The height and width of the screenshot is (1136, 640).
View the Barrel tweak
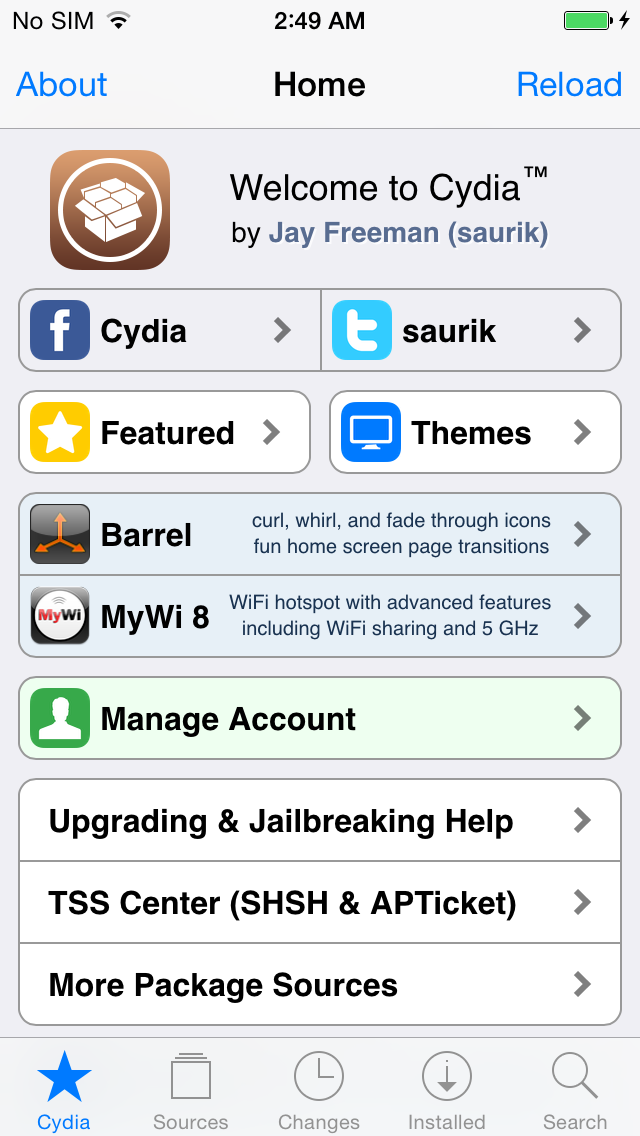320,535
